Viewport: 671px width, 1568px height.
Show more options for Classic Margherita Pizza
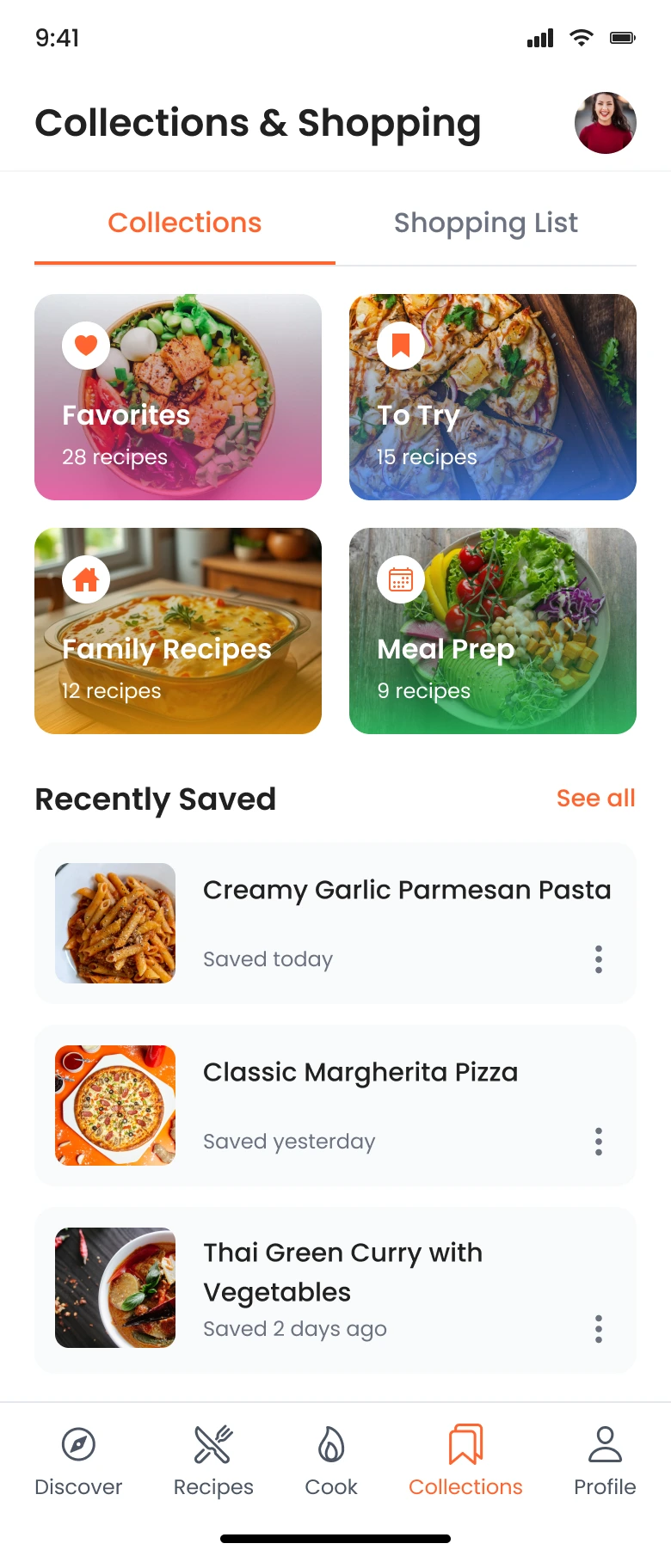tap(599, 1142)
